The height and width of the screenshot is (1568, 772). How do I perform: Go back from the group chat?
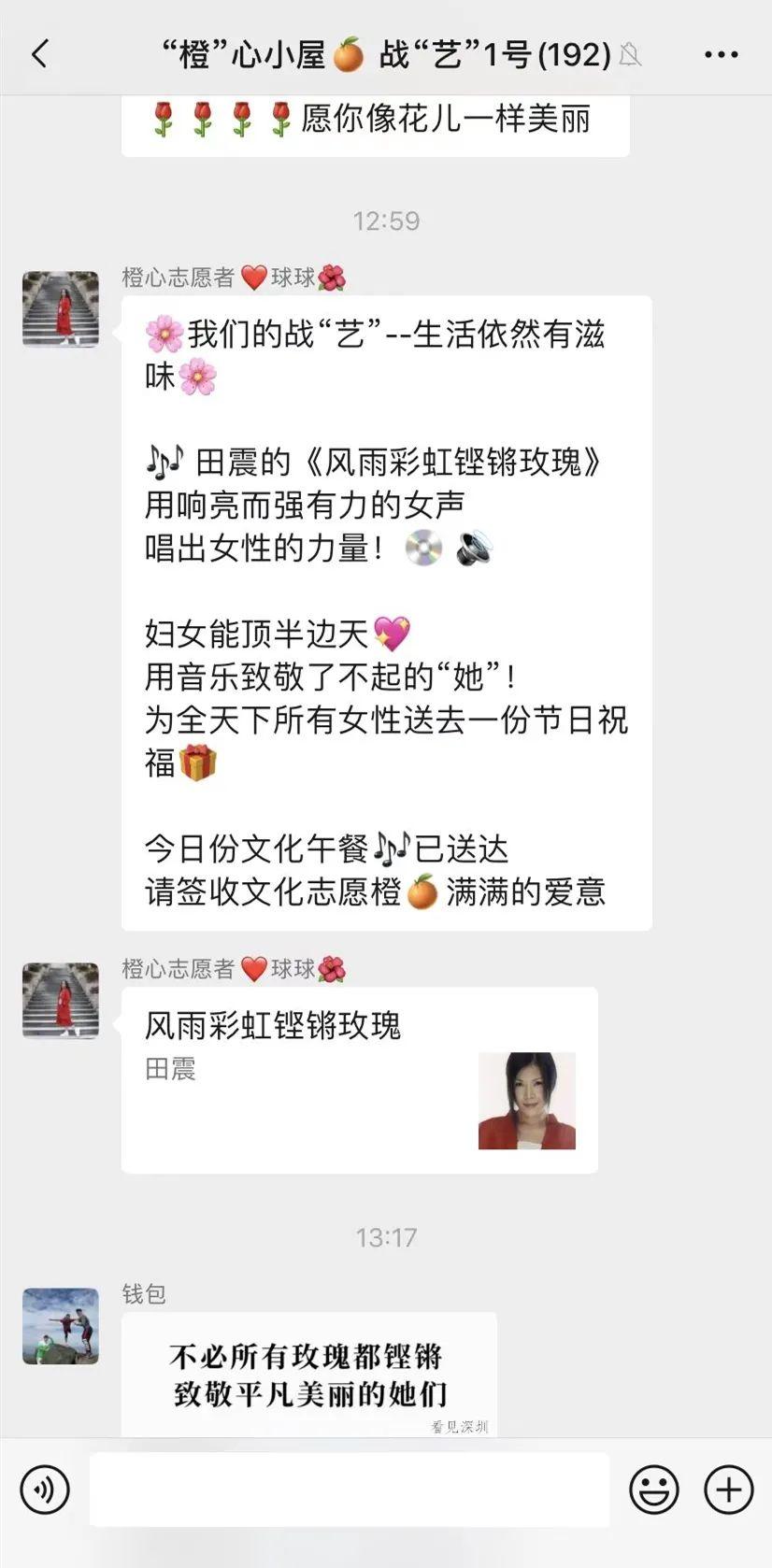point(40,54)
